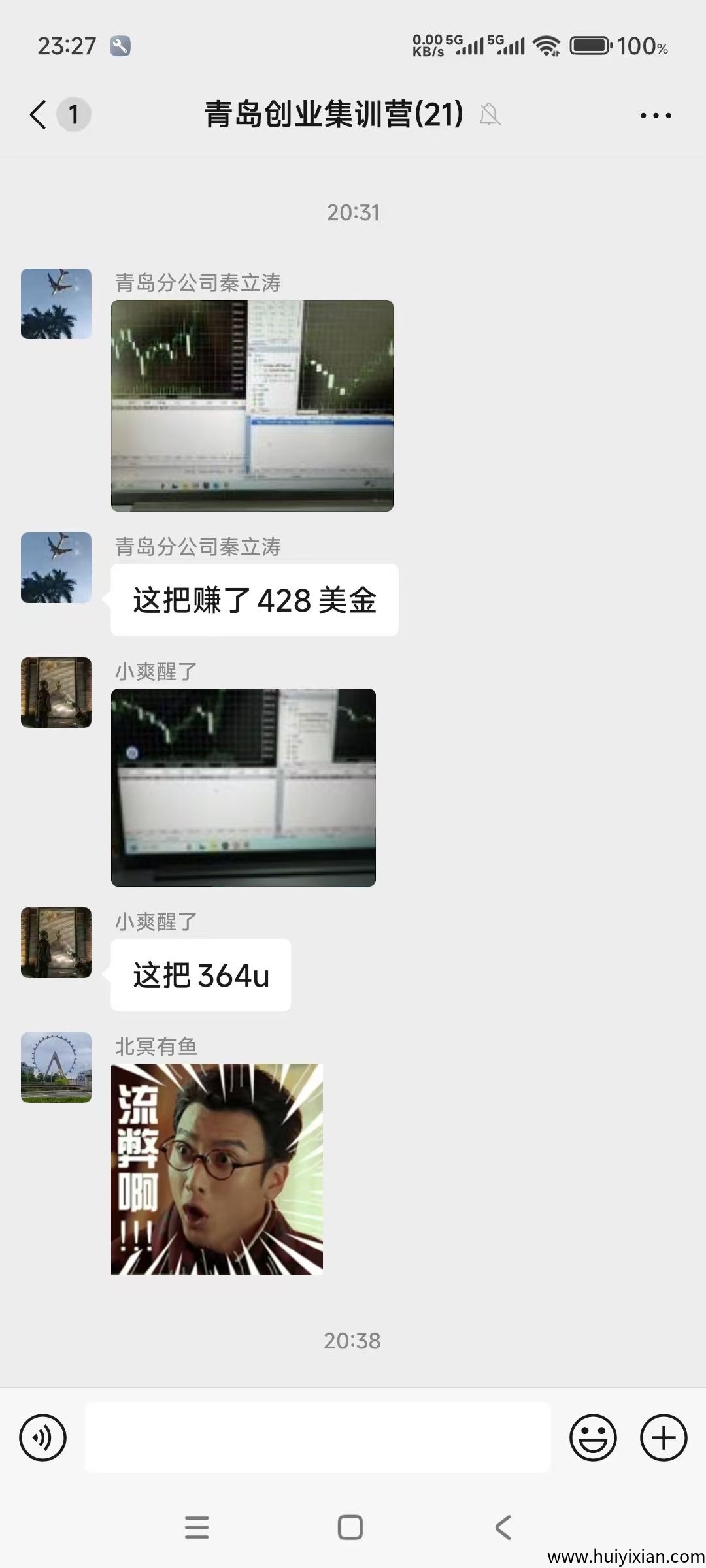The width and height of the screenshot is (706, 1568).
Task: Open the plus attachment menu
Action: 664,1437
